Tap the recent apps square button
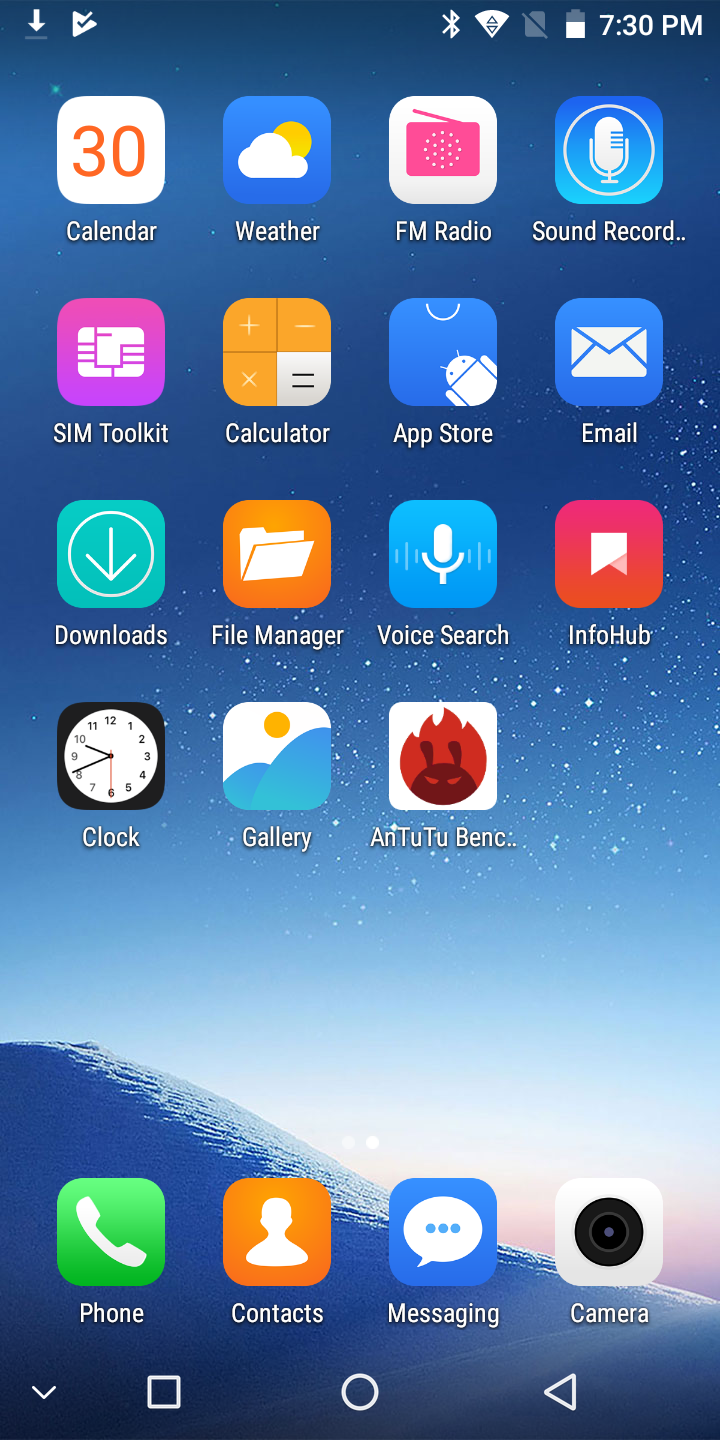720x1440 pixels. pyautogui.click(x=164, y=1392)
